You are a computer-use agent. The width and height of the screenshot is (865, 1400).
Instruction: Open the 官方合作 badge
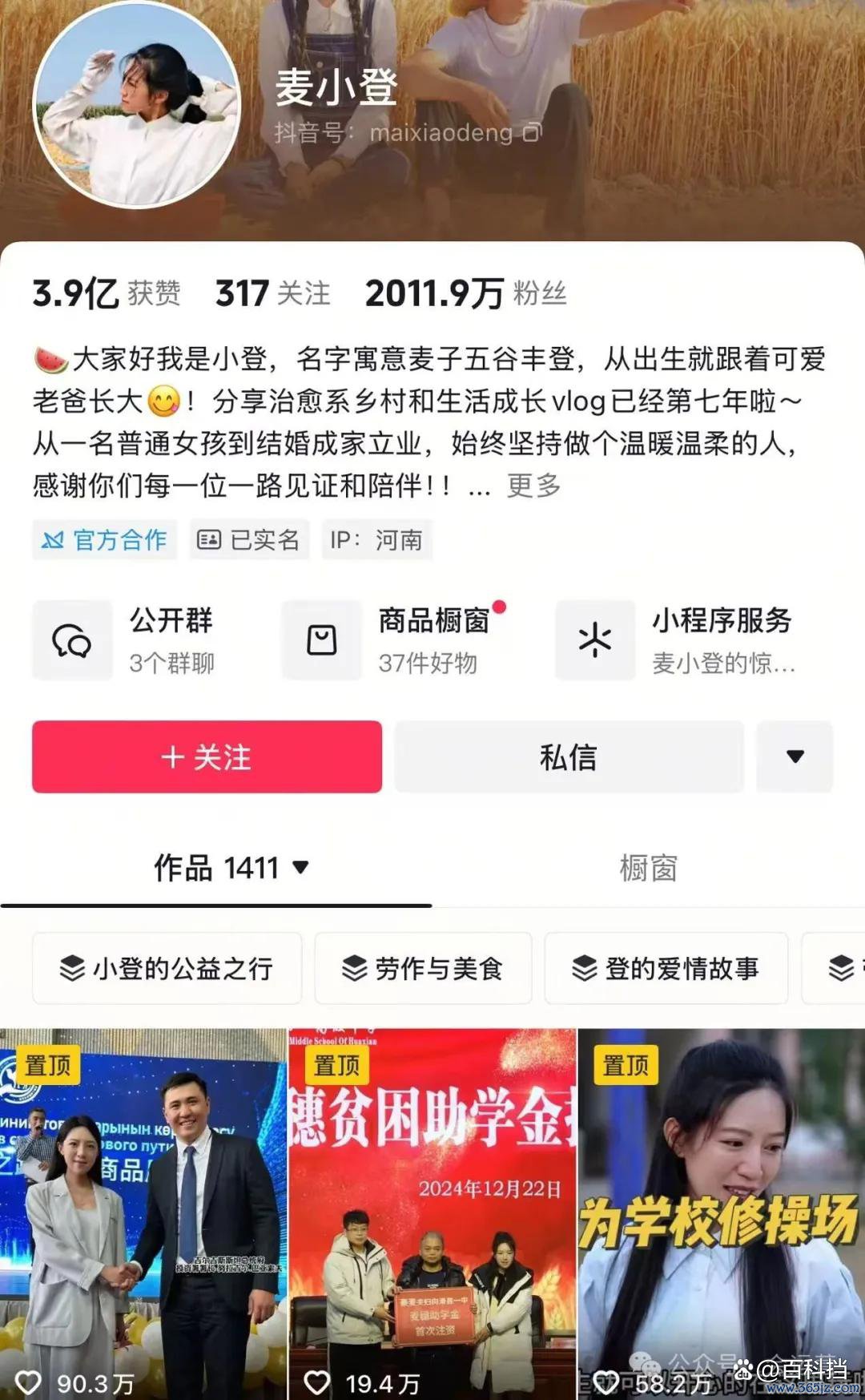(105, 540)
